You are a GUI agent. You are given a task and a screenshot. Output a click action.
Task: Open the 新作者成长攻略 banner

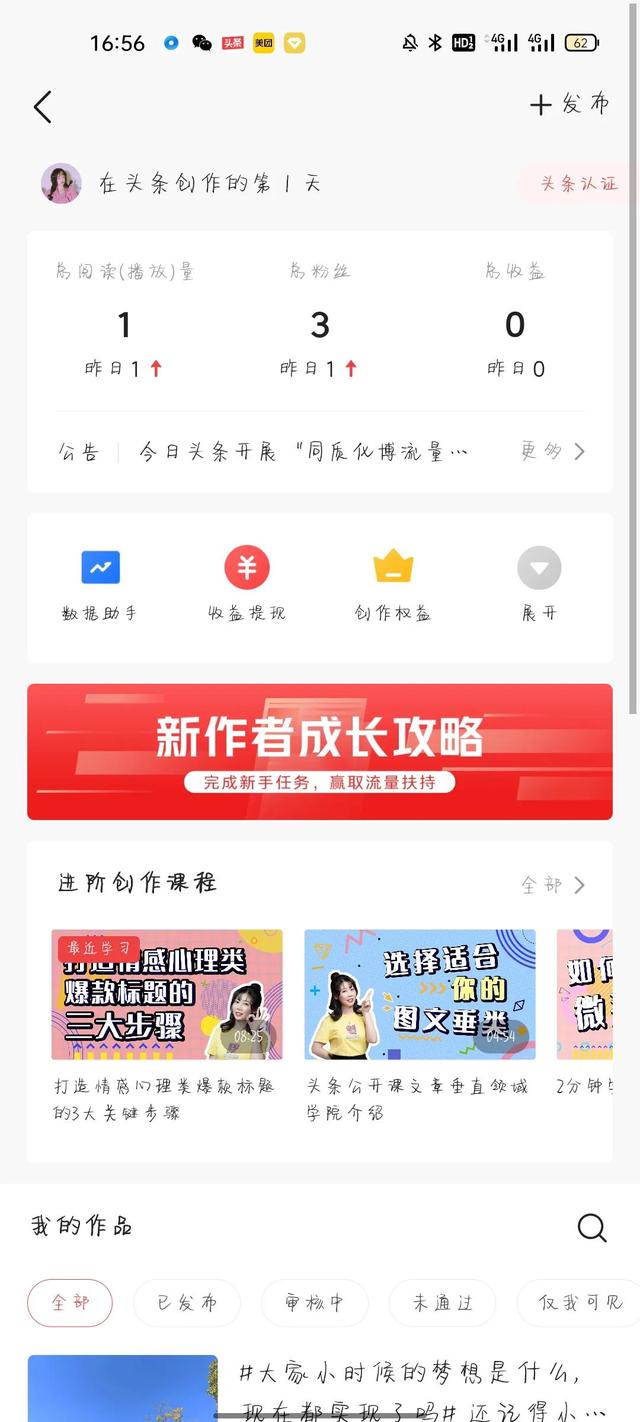[320, 752]
